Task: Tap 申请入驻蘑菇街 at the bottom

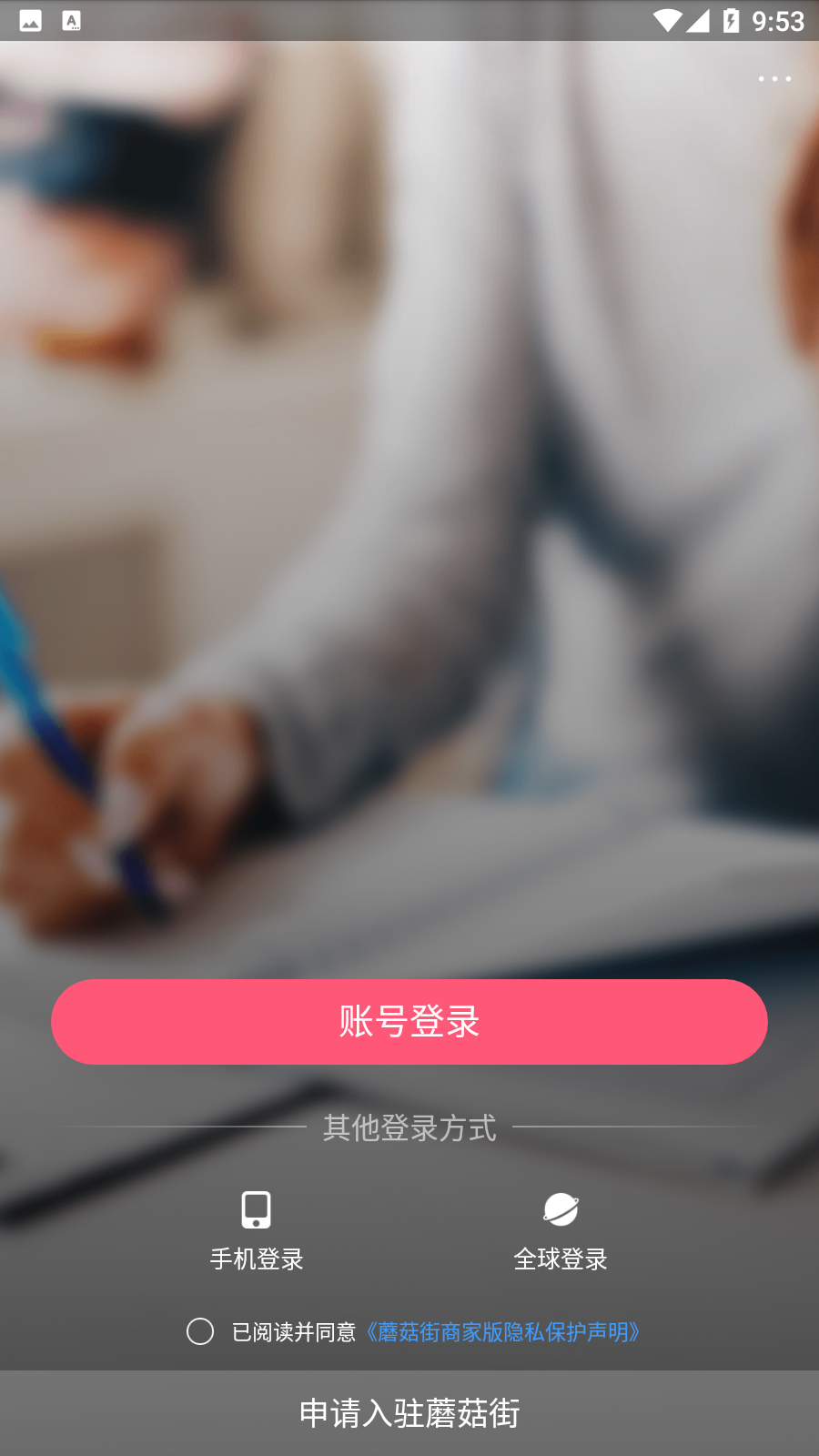Action: coord(409,1413)
